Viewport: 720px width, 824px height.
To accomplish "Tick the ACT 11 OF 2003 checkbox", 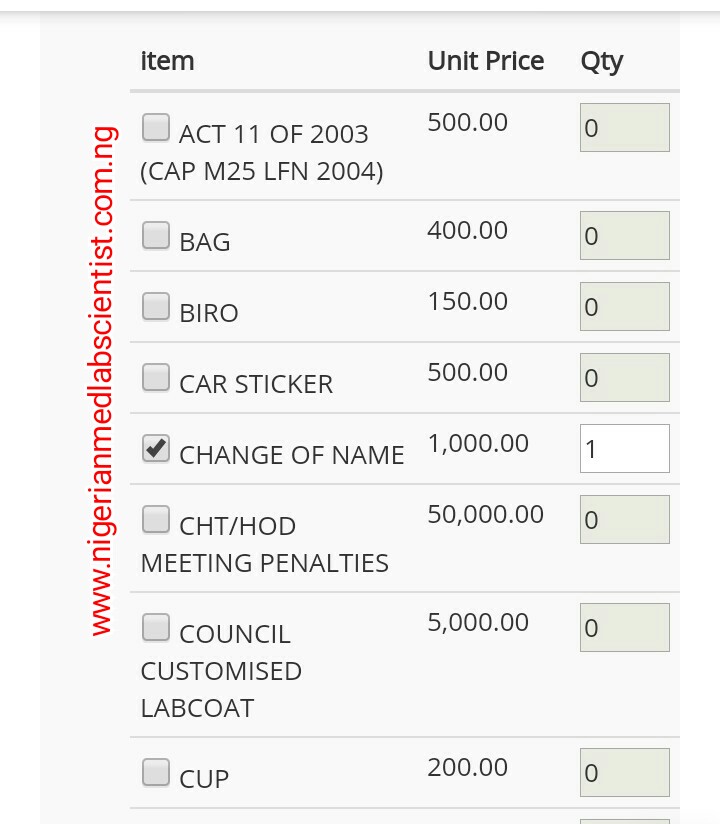I will [x=155, y=127].
